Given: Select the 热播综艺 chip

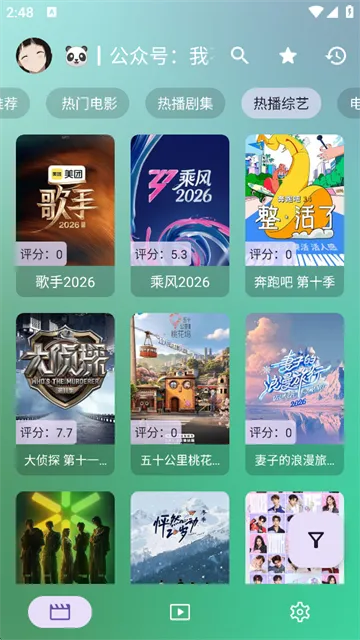Looking at the screenshot, I should click(281, 103).
